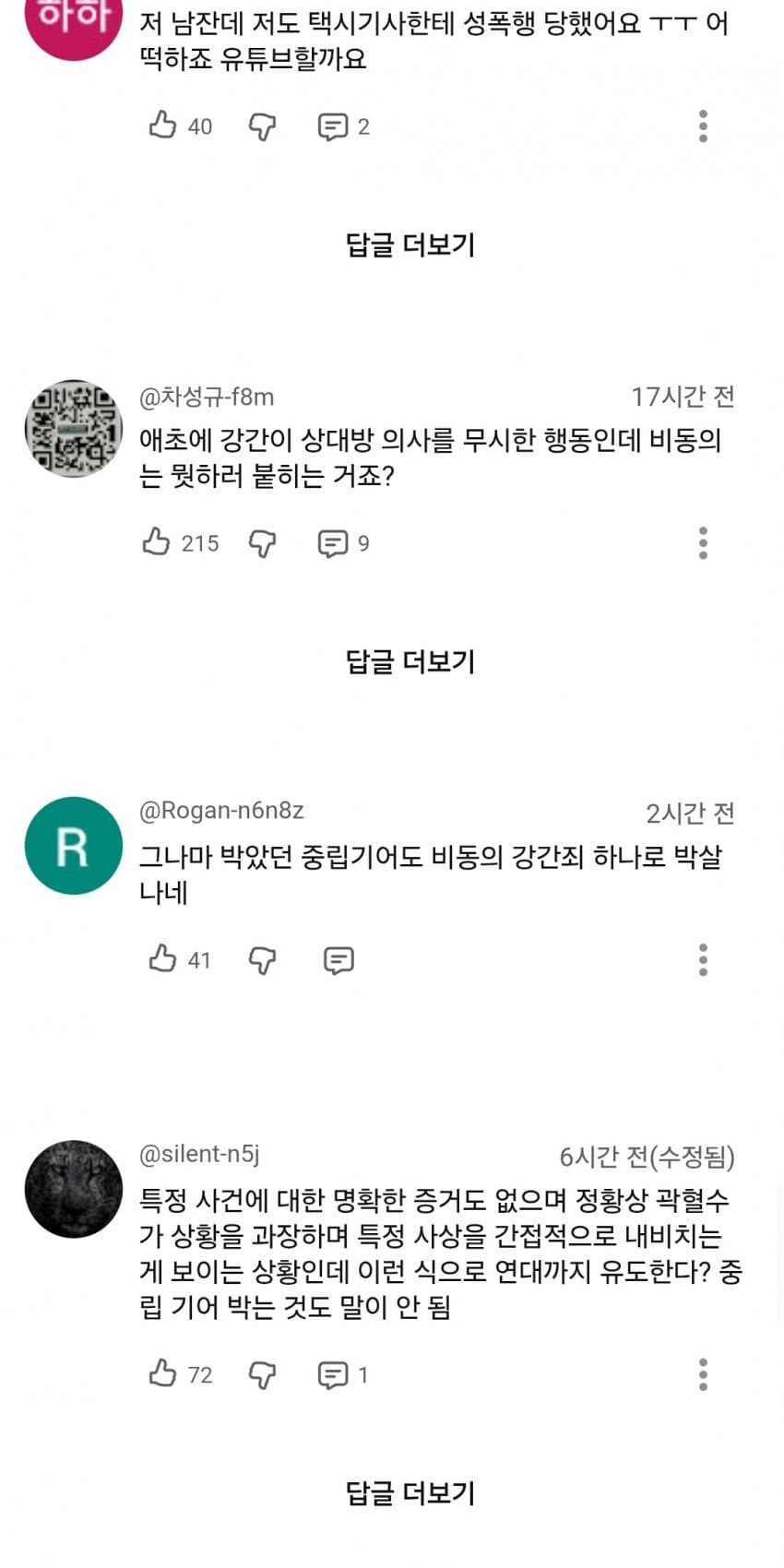Dislike the comment by @Rogan-n6n8z
The width and height of the screenshot is (784, 1568).
click(x=263, y=960)
